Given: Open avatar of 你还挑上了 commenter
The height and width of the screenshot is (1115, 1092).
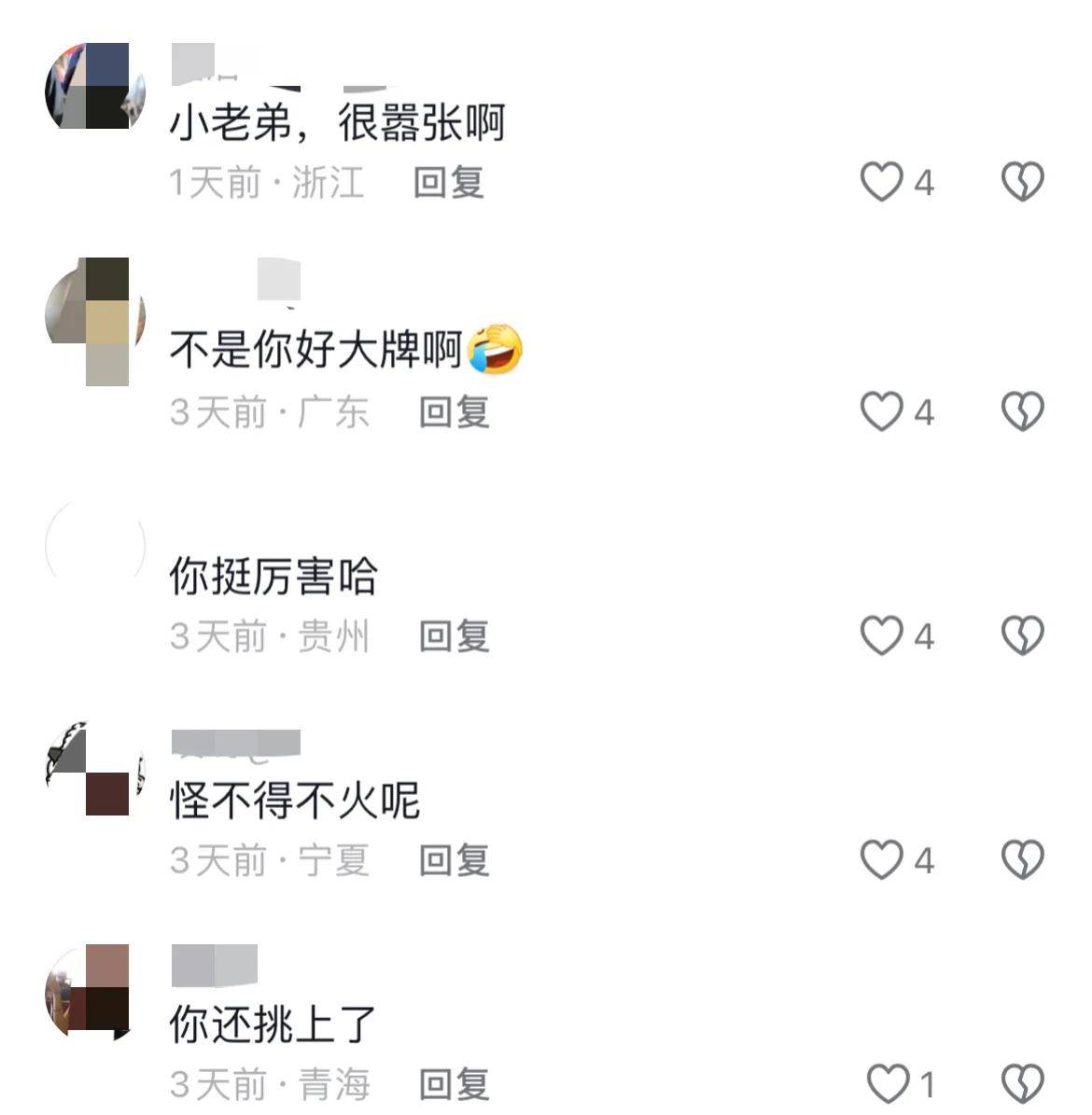Looking at the screenshot, I should tap(95, 993).
